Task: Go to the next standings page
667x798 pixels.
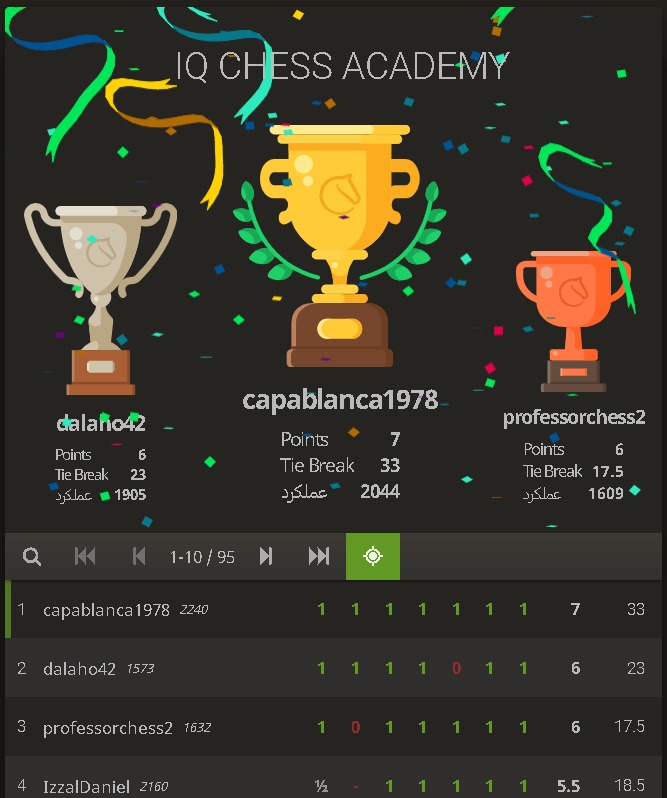Action: click(x=266, y=557)
